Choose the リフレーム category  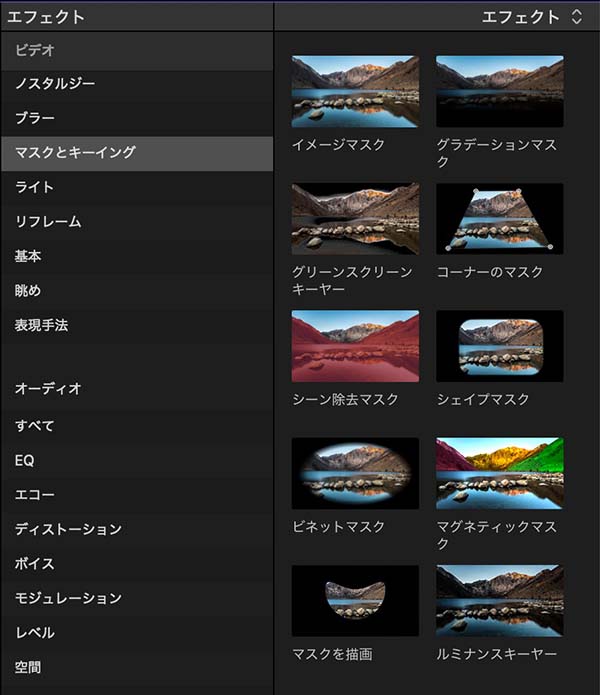pyautogui.click(x=48, y=222)
